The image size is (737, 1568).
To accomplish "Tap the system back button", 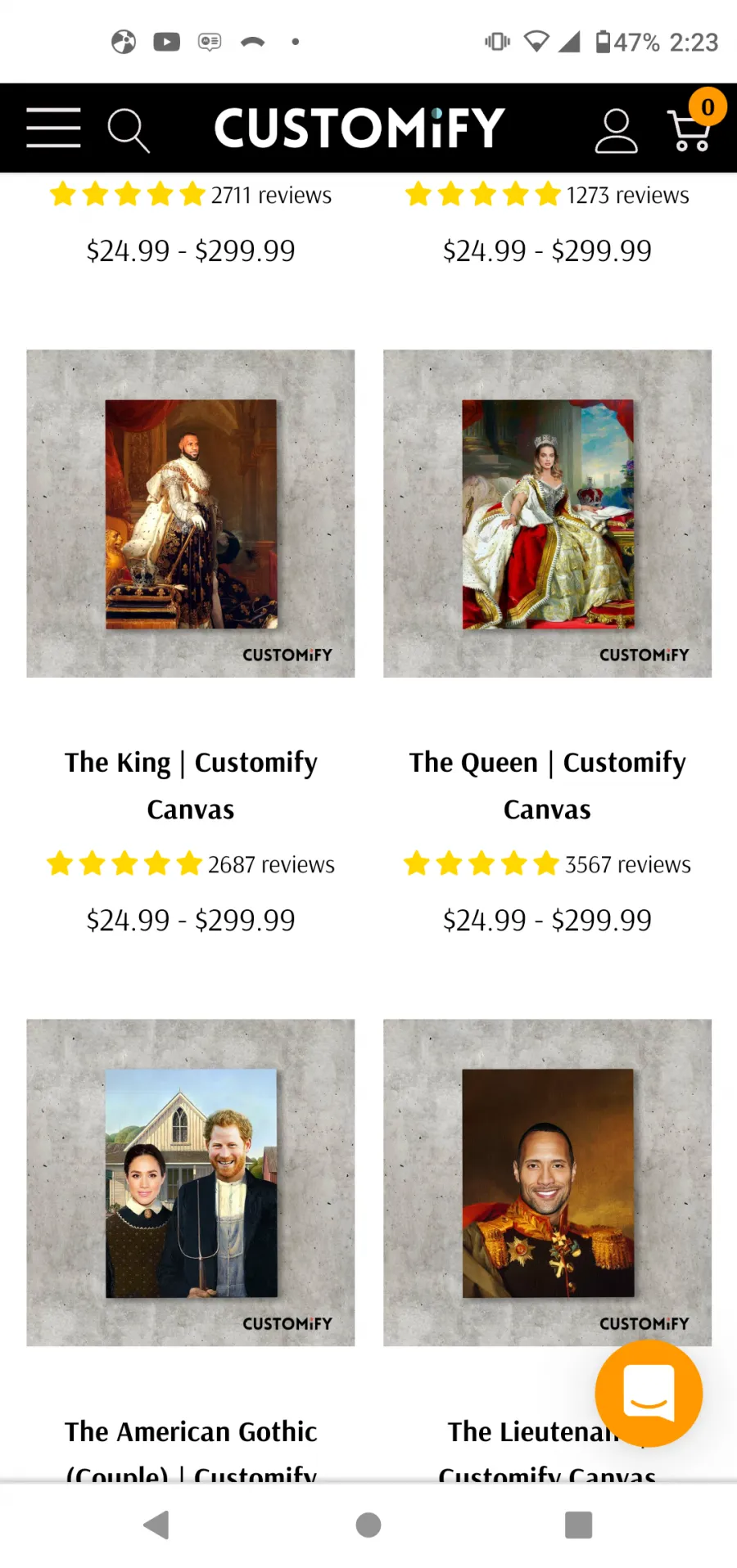I will coord(156,1525).
